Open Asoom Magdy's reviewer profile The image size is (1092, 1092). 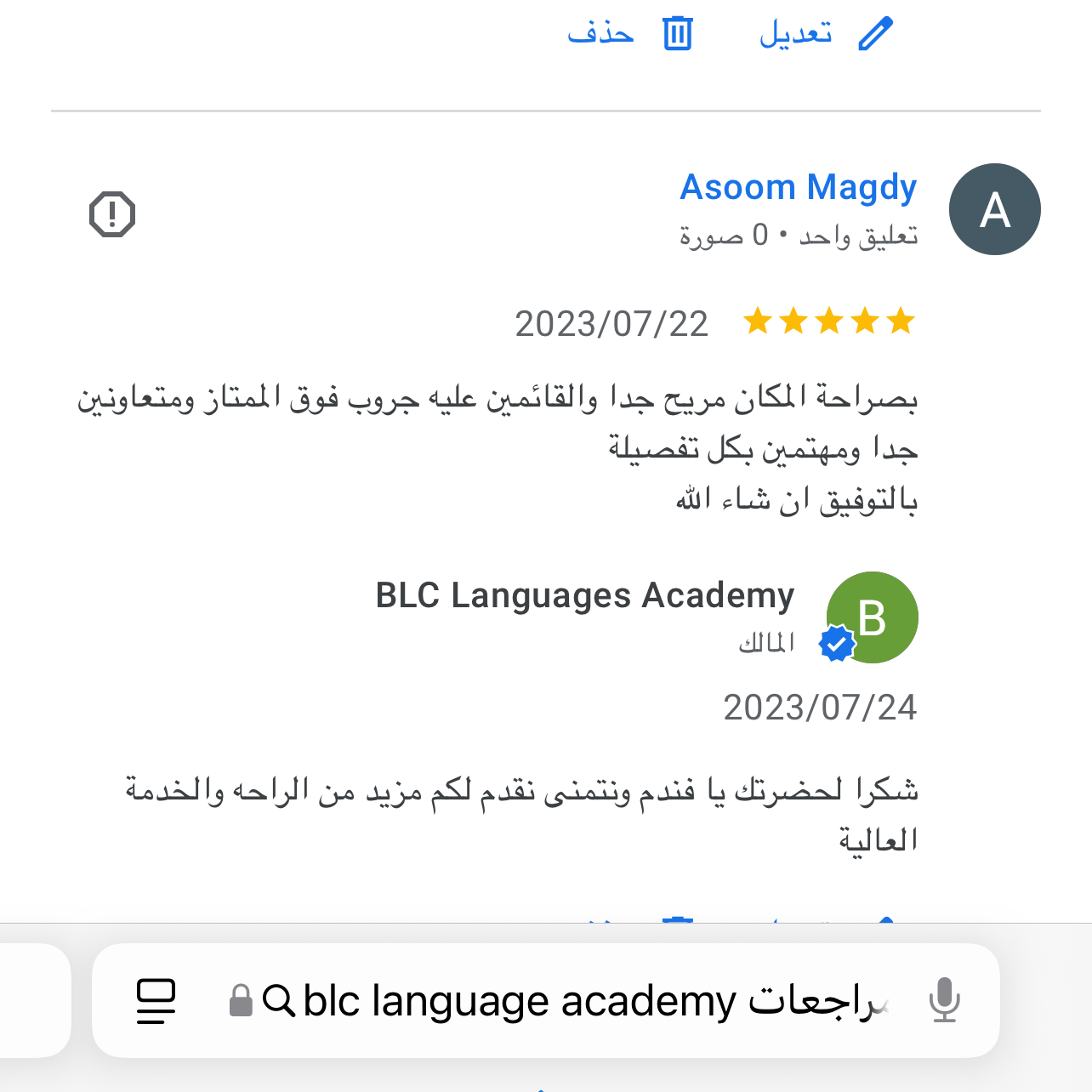click(798, 187)
